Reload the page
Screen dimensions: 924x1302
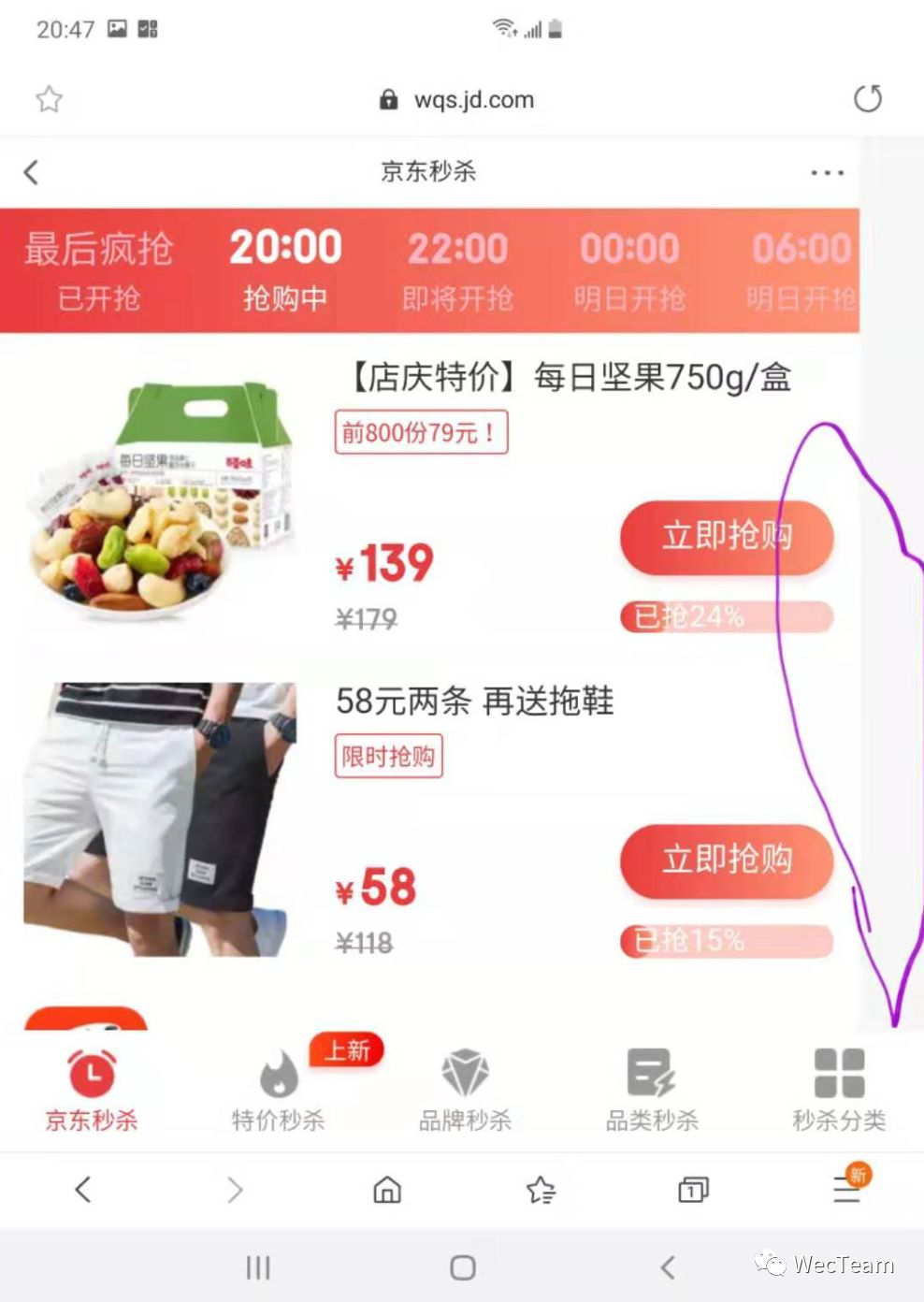click(x=867, y=98)
